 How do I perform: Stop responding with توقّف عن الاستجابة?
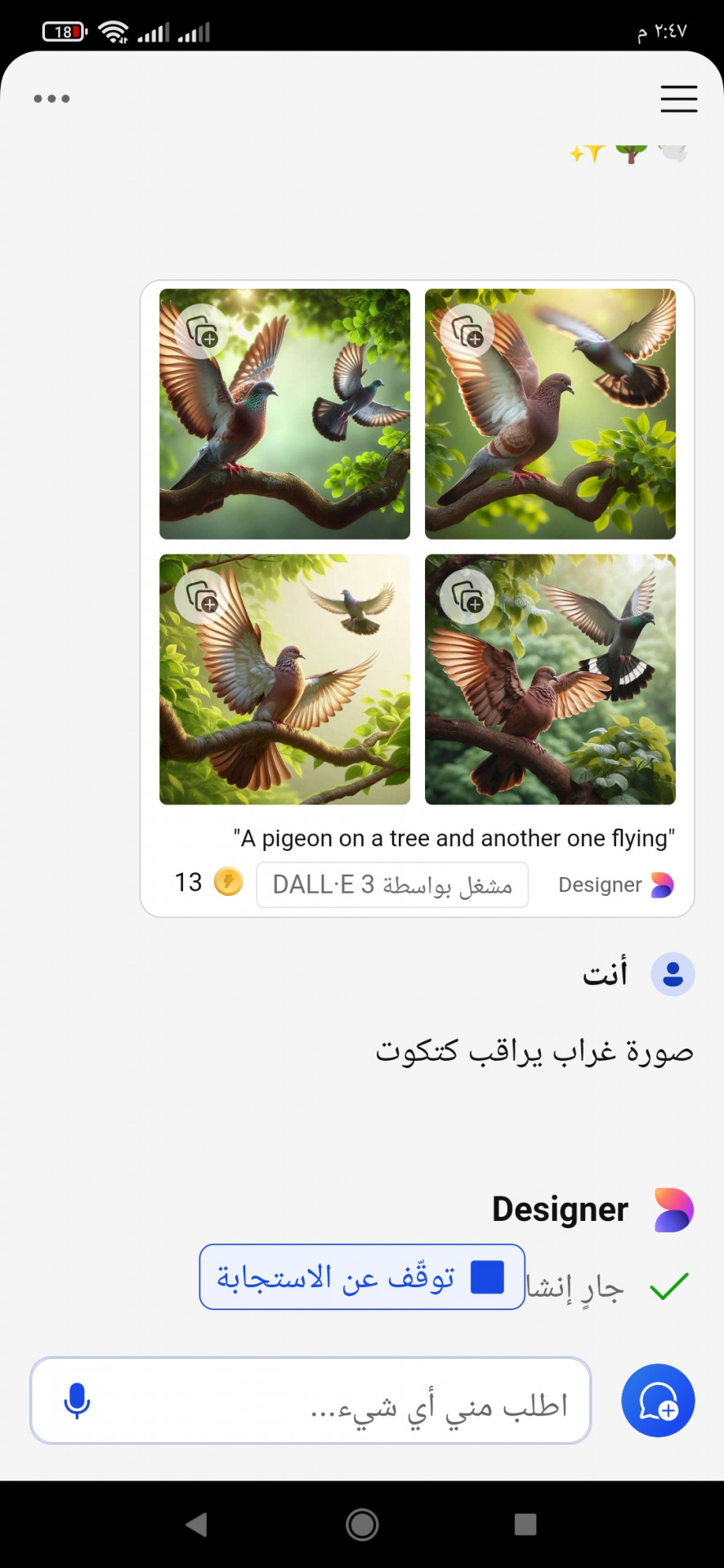click(x=362, y=1276)
